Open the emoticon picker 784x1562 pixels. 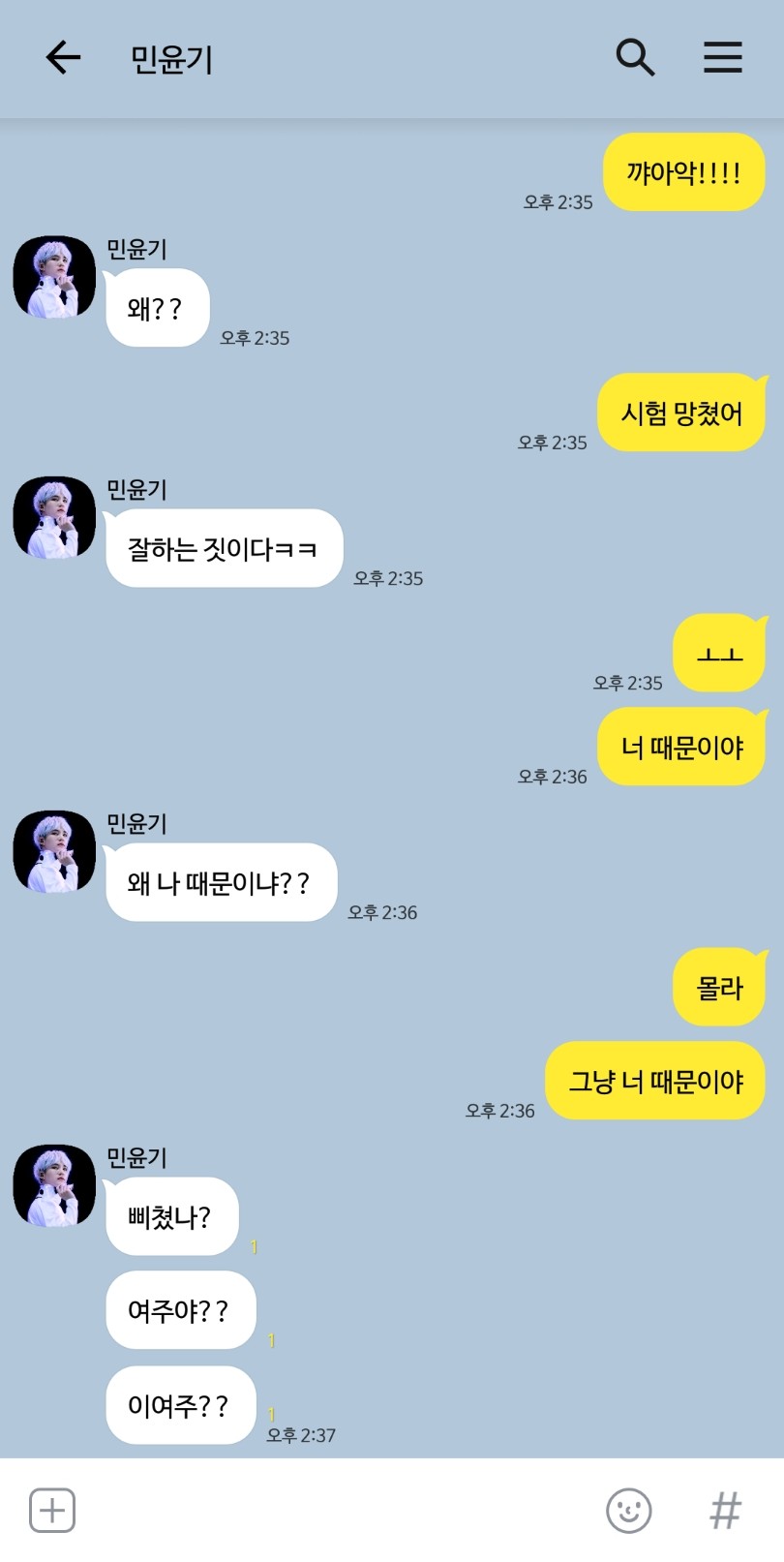click(629, 1510)
